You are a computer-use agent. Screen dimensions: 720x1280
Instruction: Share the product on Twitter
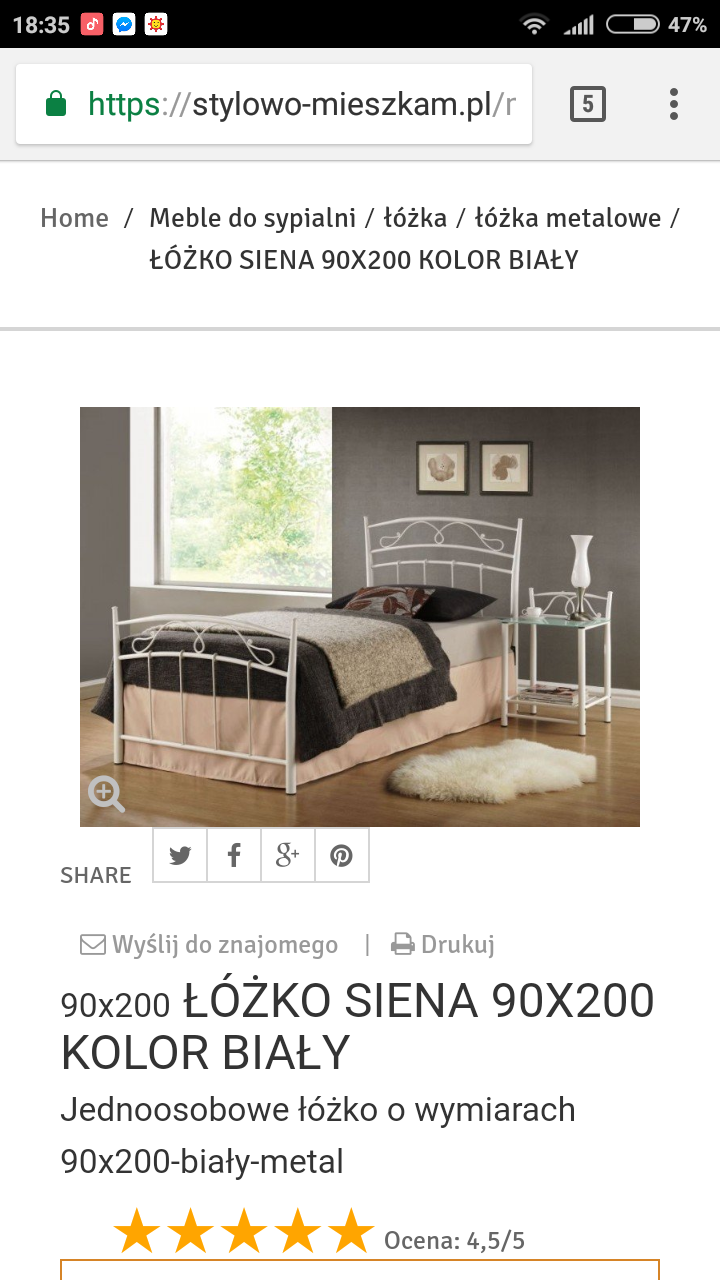(180, 856)
